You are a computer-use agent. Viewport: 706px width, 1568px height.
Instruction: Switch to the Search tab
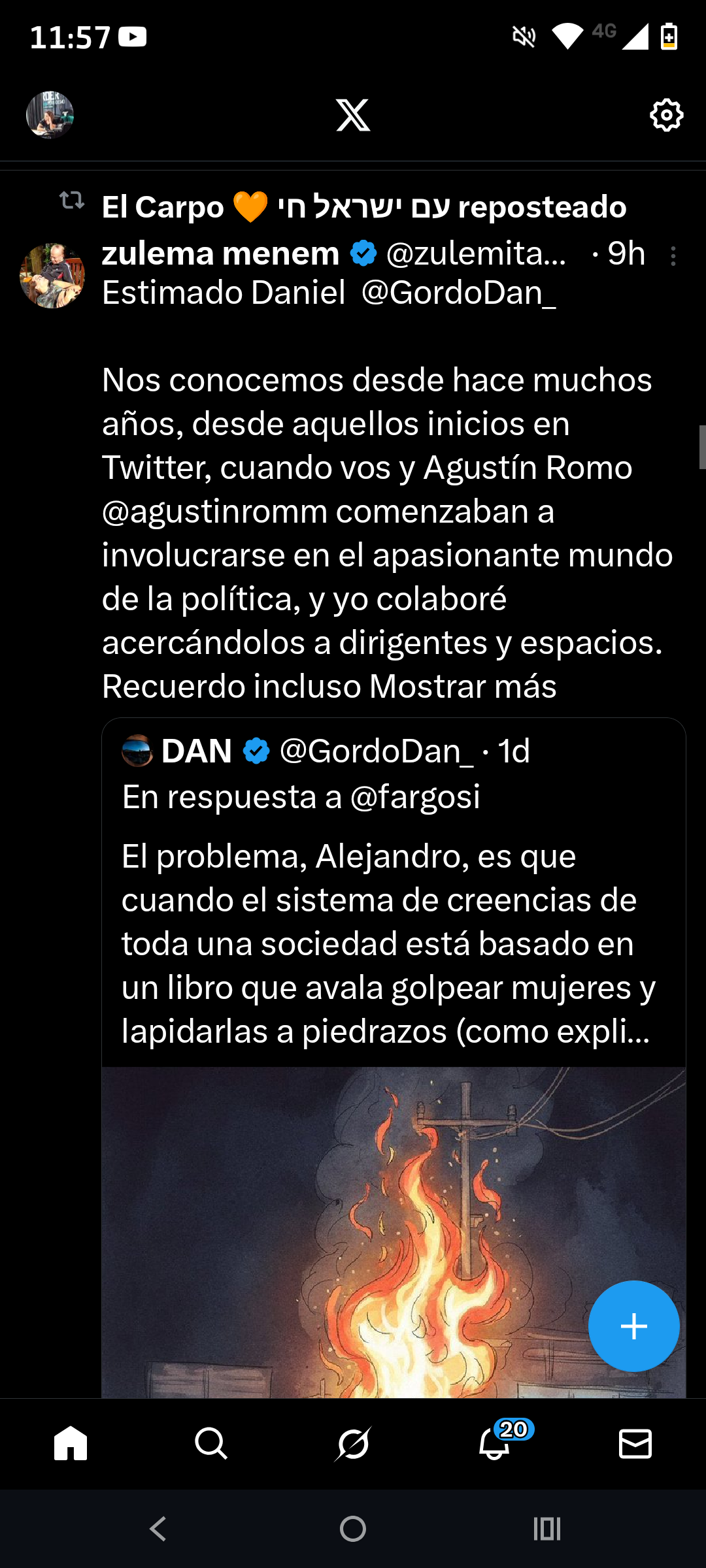[211, 1443]
